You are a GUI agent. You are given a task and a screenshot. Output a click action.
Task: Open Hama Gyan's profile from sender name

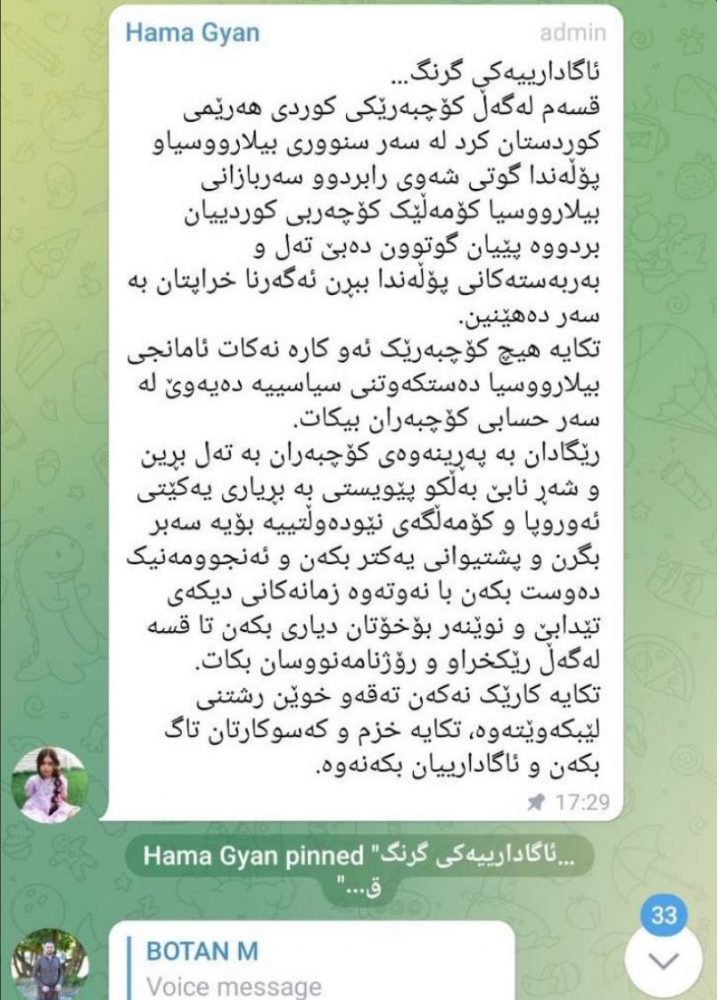point(192,33)
